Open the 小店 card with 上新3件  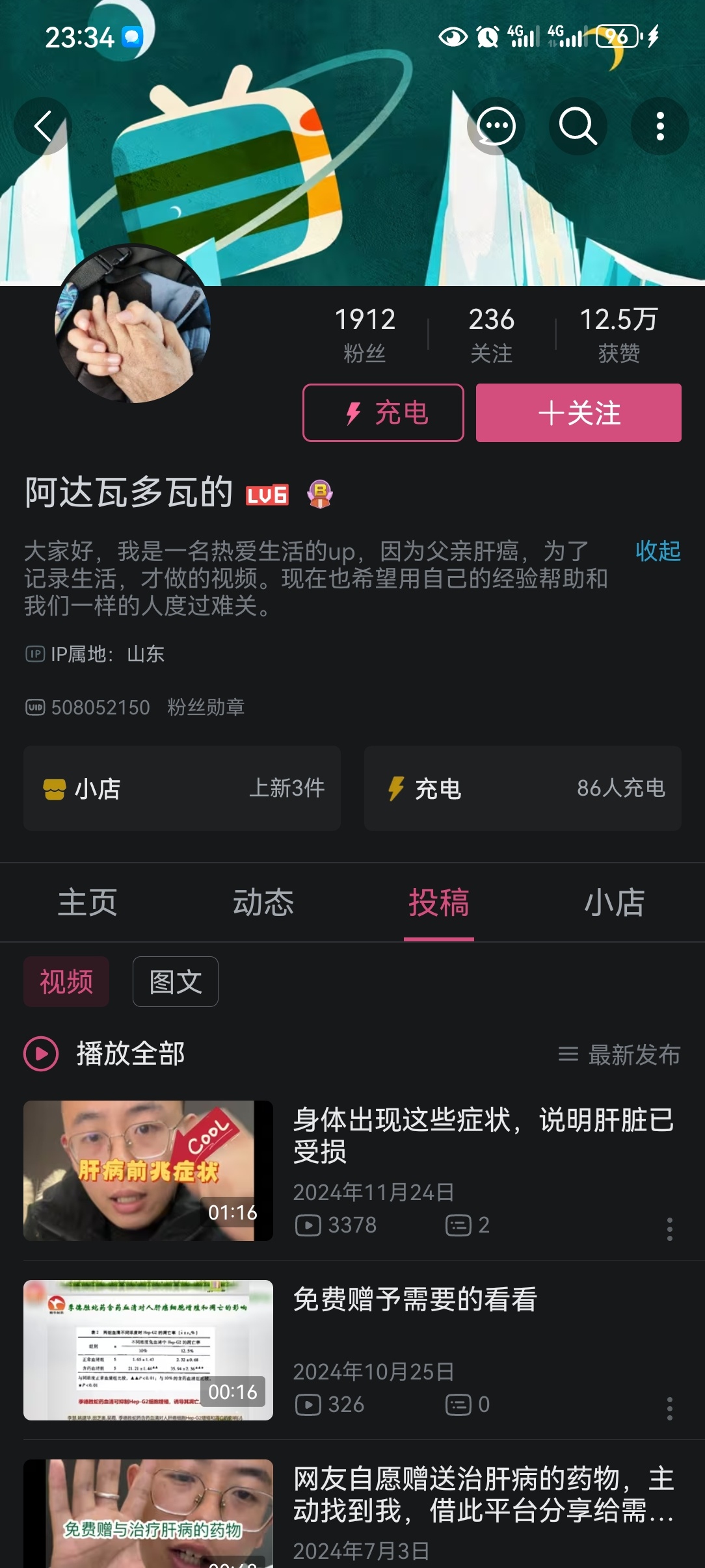[x=182, y=789]
